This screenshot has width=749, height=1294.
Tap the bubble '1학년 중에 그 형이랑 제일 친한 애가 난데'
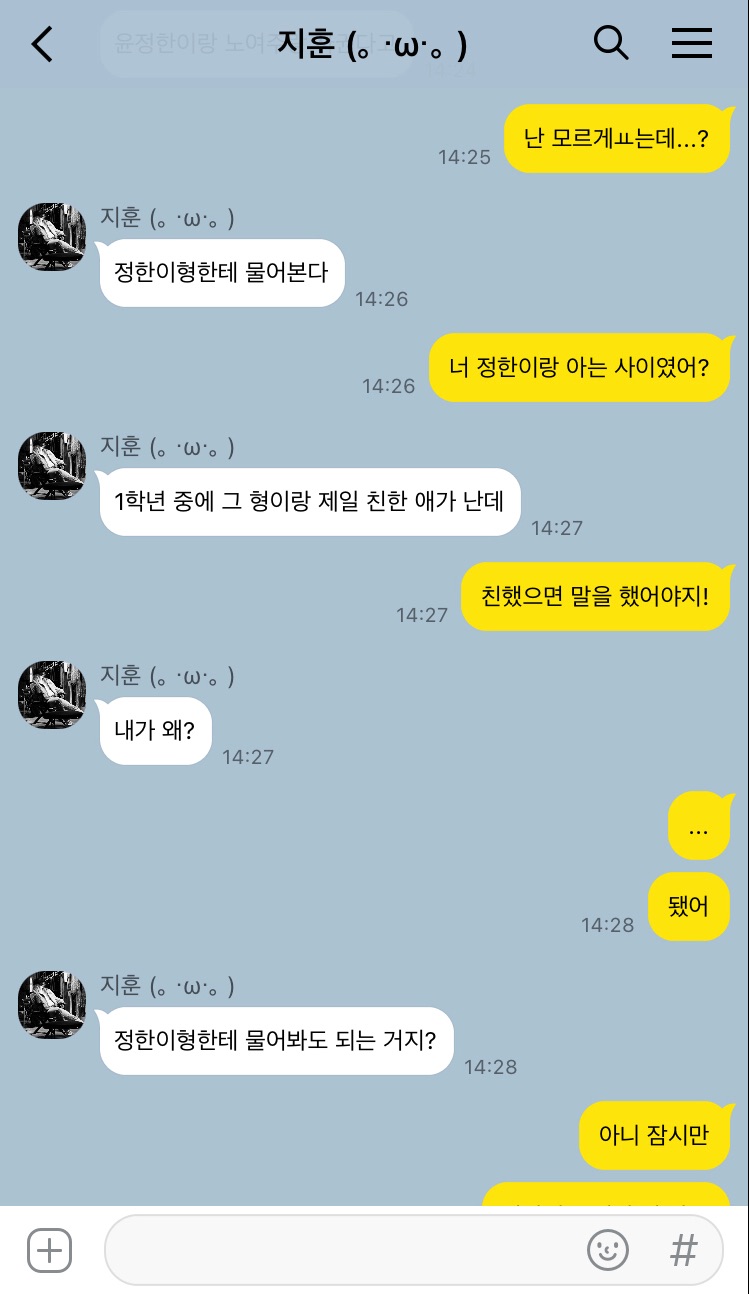click(310, 501)
